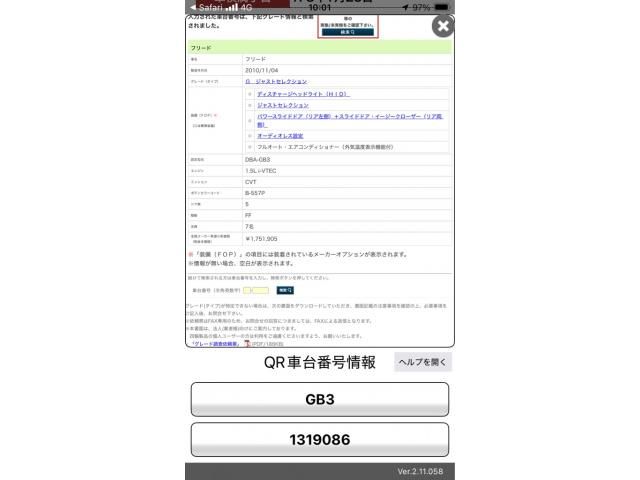The height and width of the screenshot is (480, 640).
Task: Open the ヘルプを開く help button
Action: [421, 362]
